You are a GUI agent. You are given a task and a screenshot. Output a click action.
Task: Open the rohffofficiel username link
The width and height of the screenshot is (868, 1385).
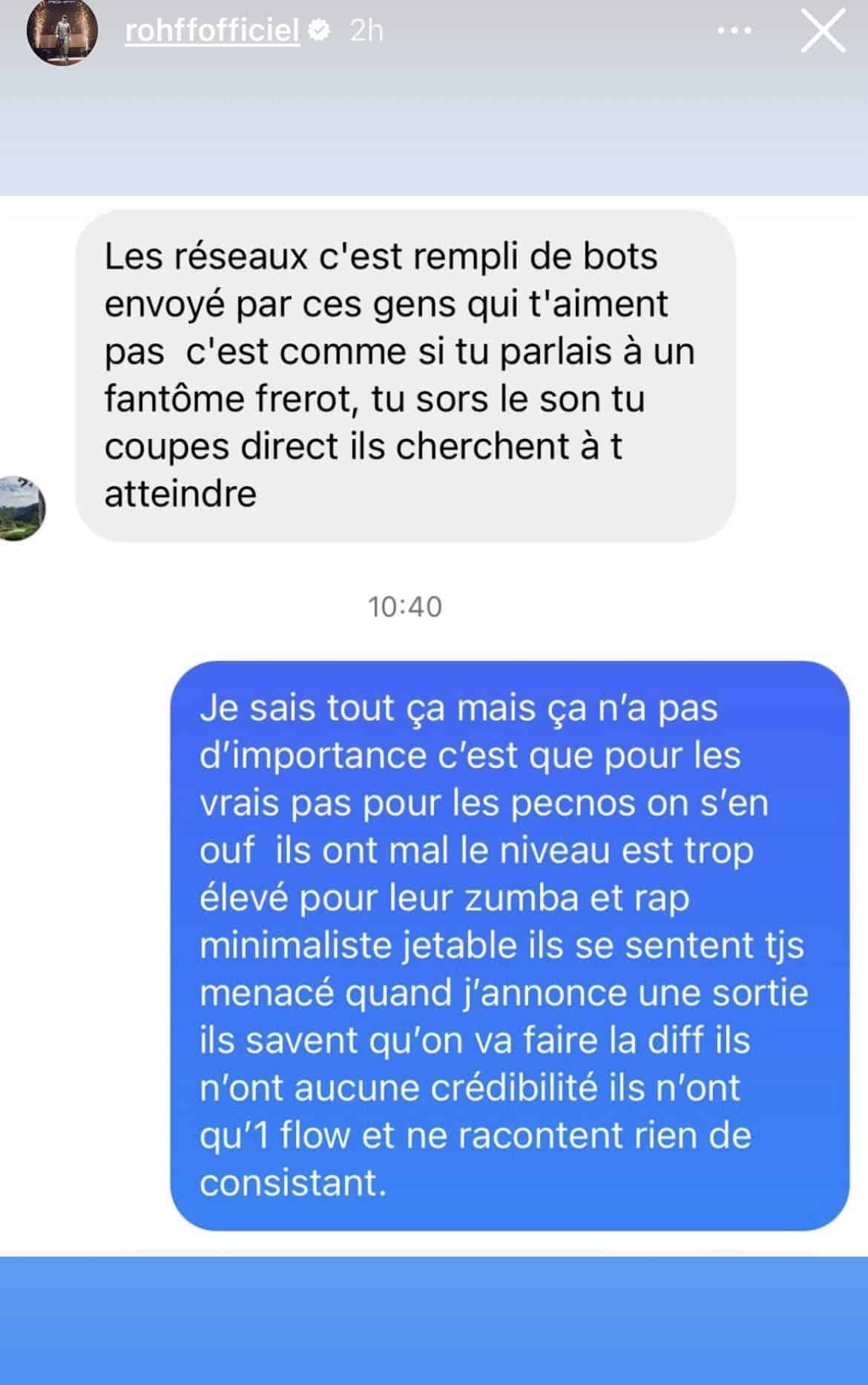(212, 31)
